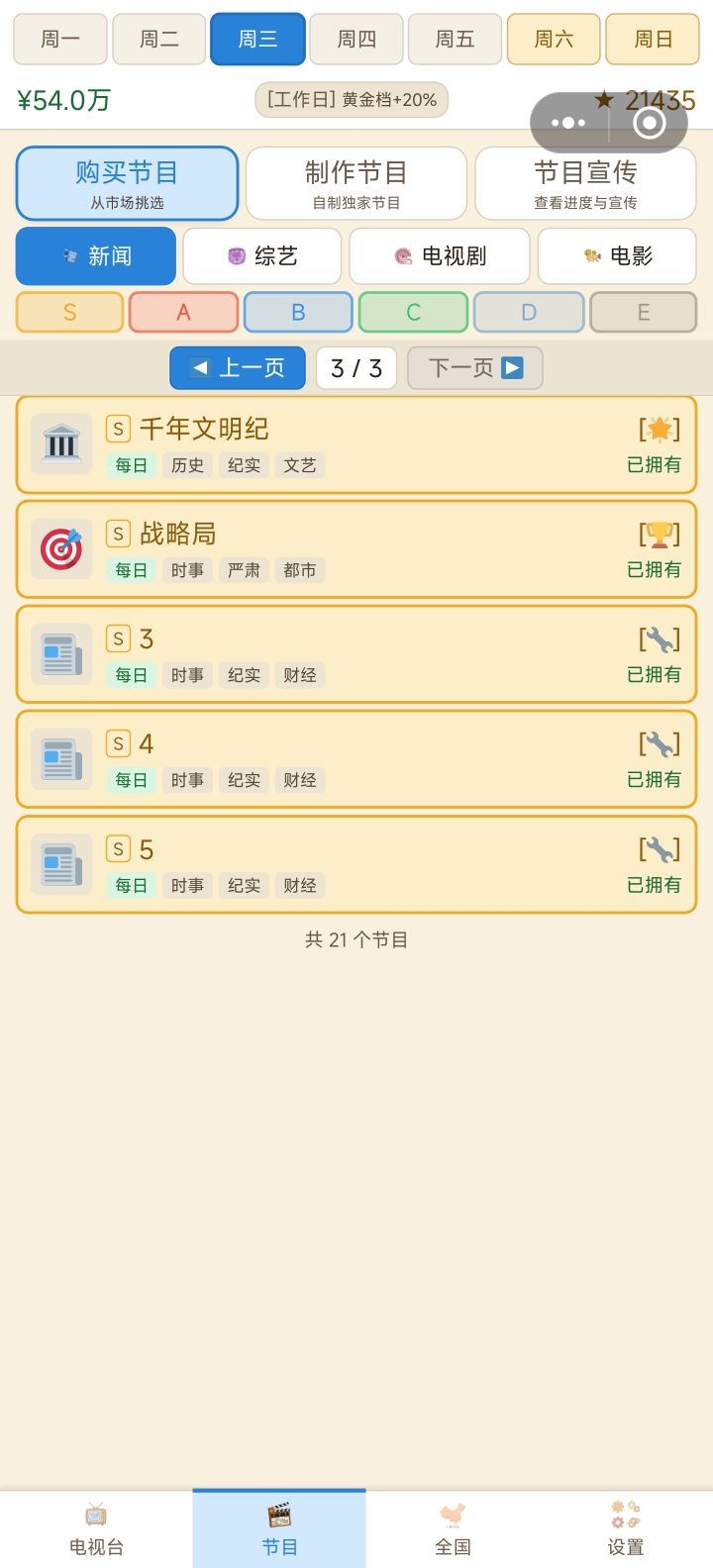Go to 节目宣传 section

point(585,183)
